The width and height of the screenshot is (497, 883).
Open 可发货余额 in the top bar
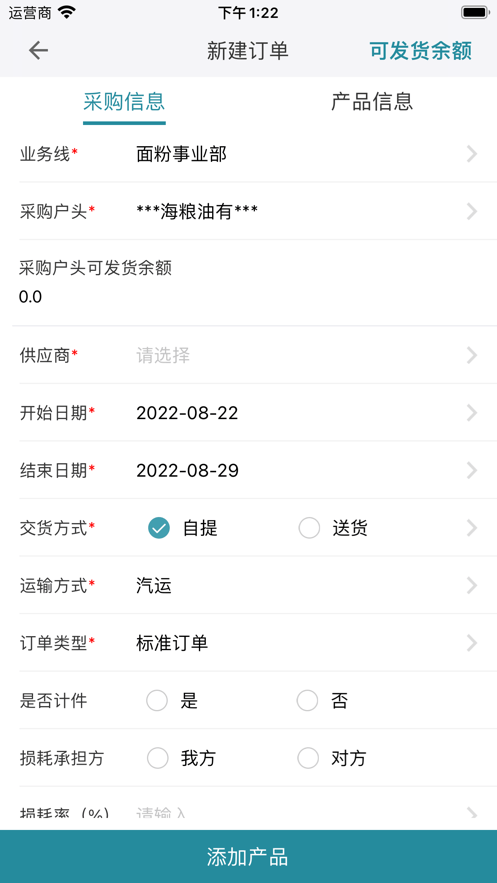(420, 51)
